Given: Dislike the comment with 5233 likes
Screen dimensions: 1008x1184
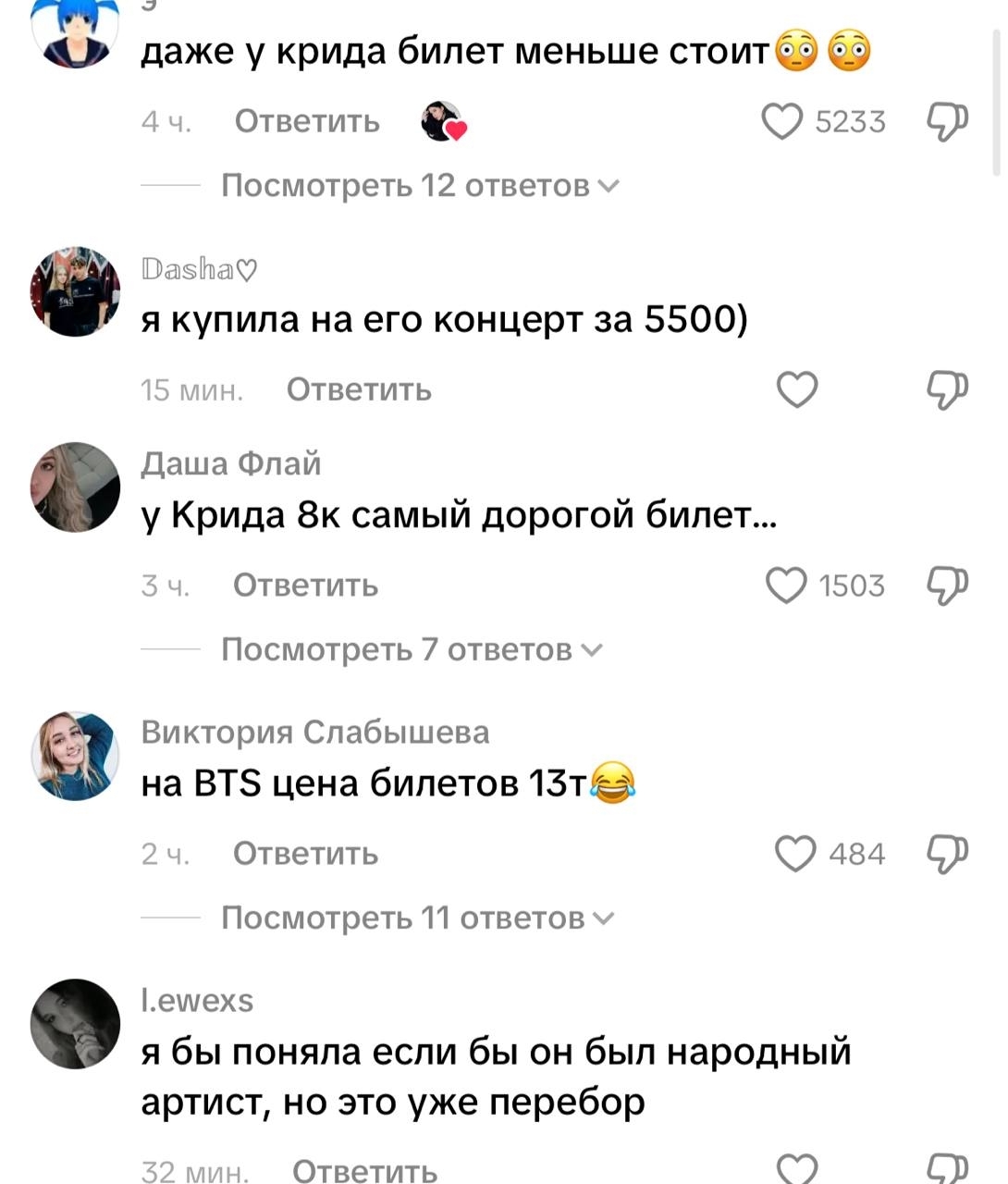Looking at the screenshot, I should 947,121.
